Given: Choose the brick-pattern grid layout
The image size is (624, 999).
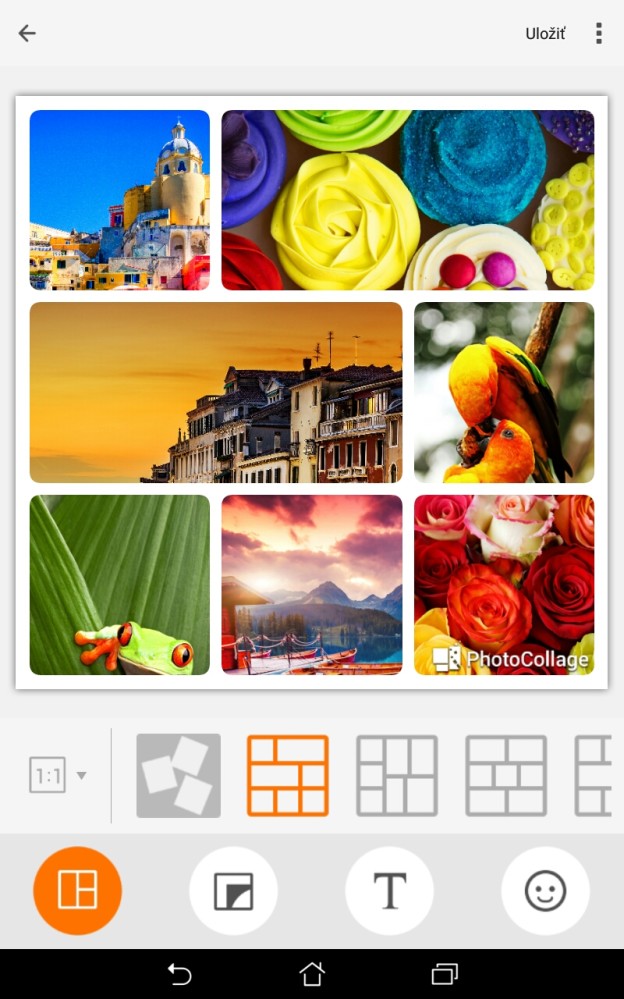Looking at the screenshot, I should (506, 775).
